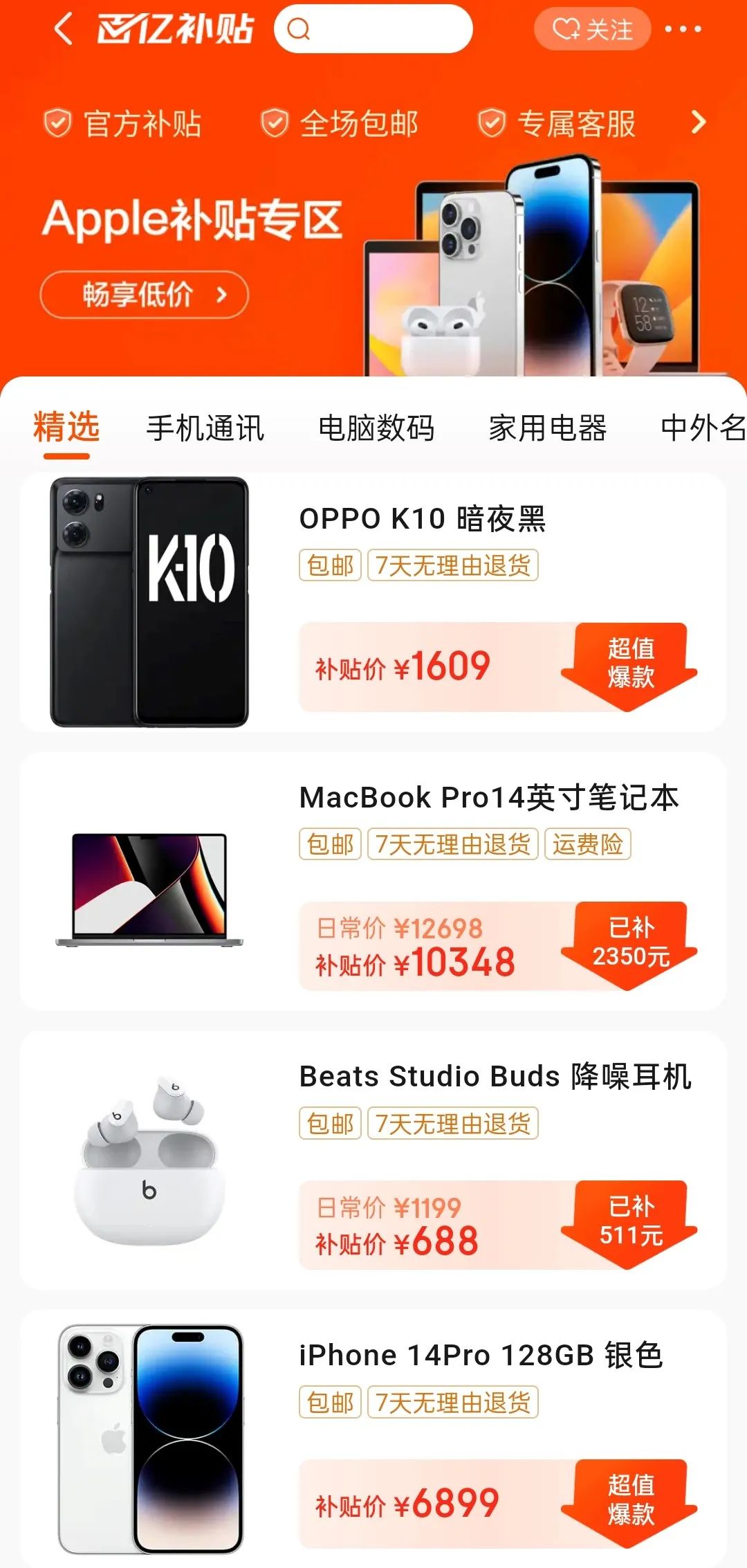The height and width of the screenshot is (1568, 747).
Task: Switch to 电脑数码 tab
Action: 377,429
